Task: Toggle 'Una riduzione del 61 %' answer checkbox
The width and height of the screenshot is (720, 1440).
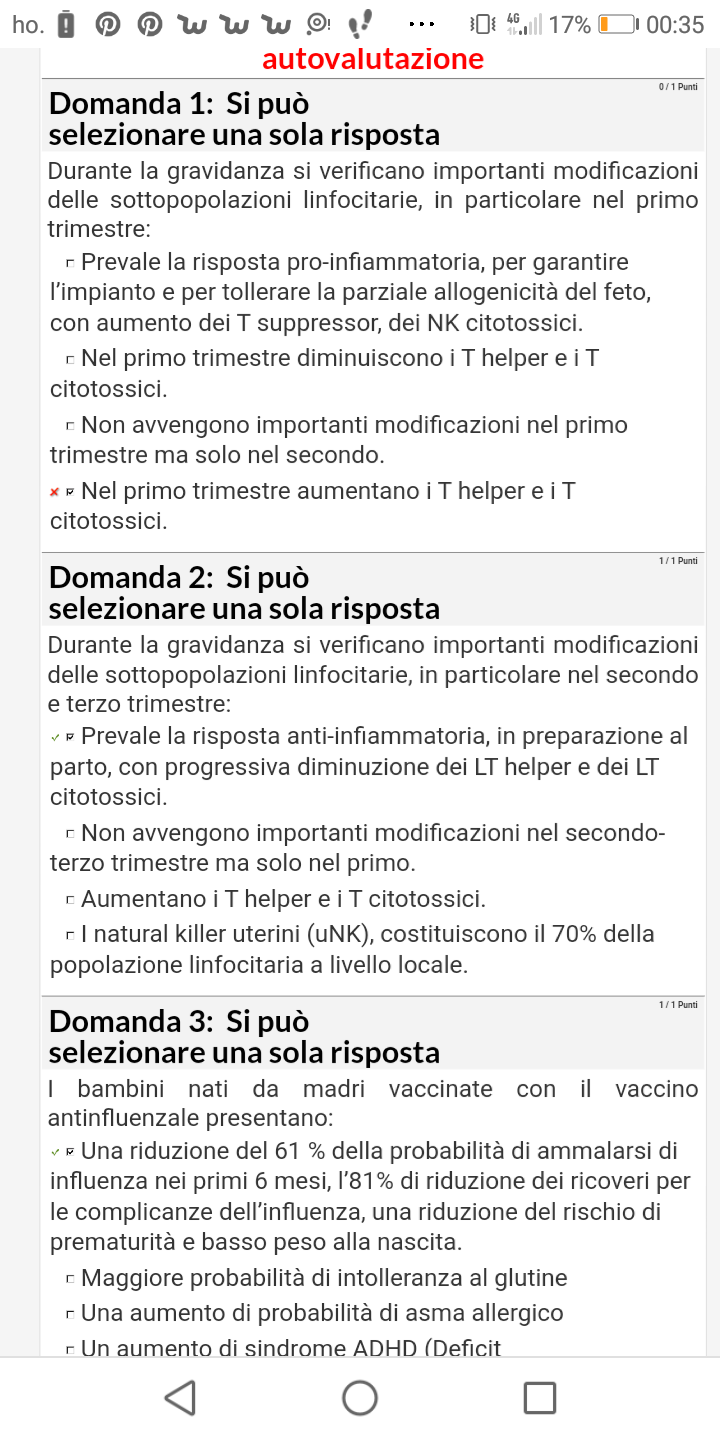Action: (70, 1152)
